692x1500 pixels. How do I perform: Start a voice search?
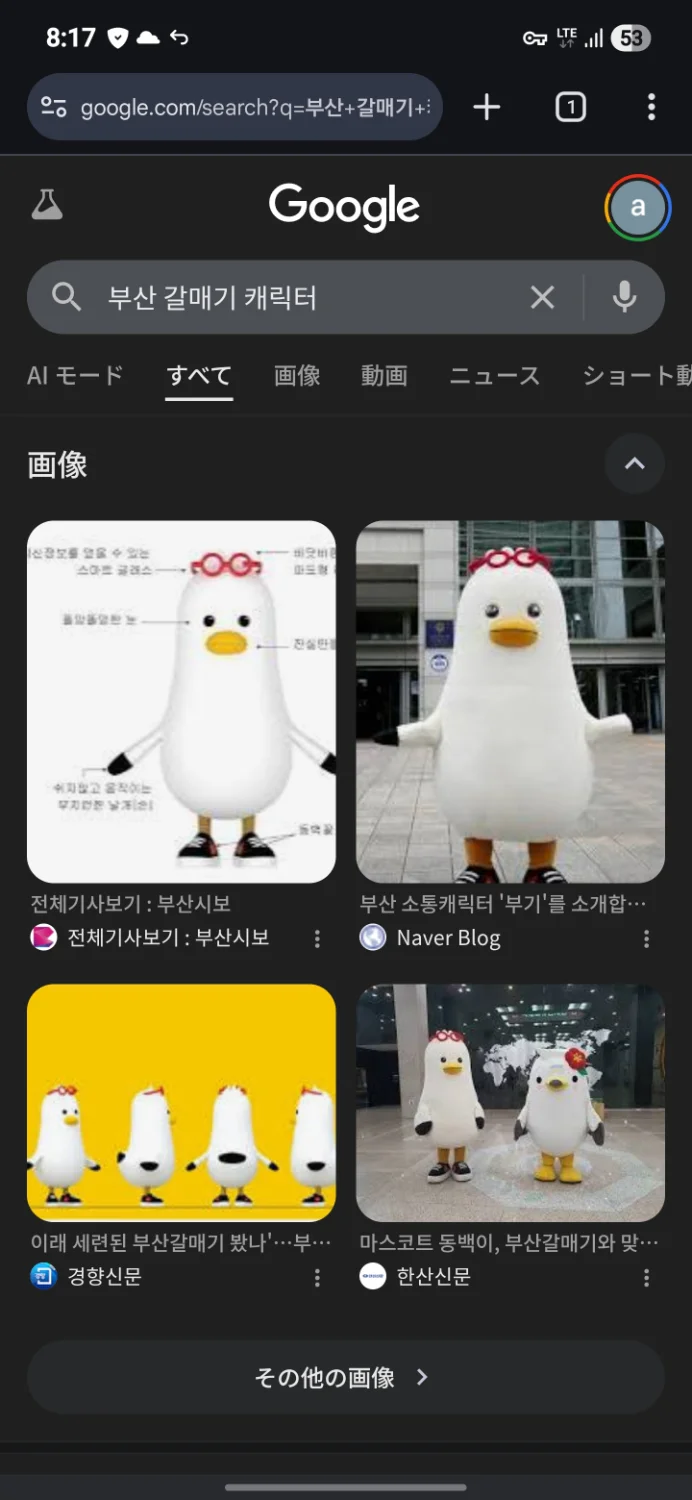click(x=625, y=297)
